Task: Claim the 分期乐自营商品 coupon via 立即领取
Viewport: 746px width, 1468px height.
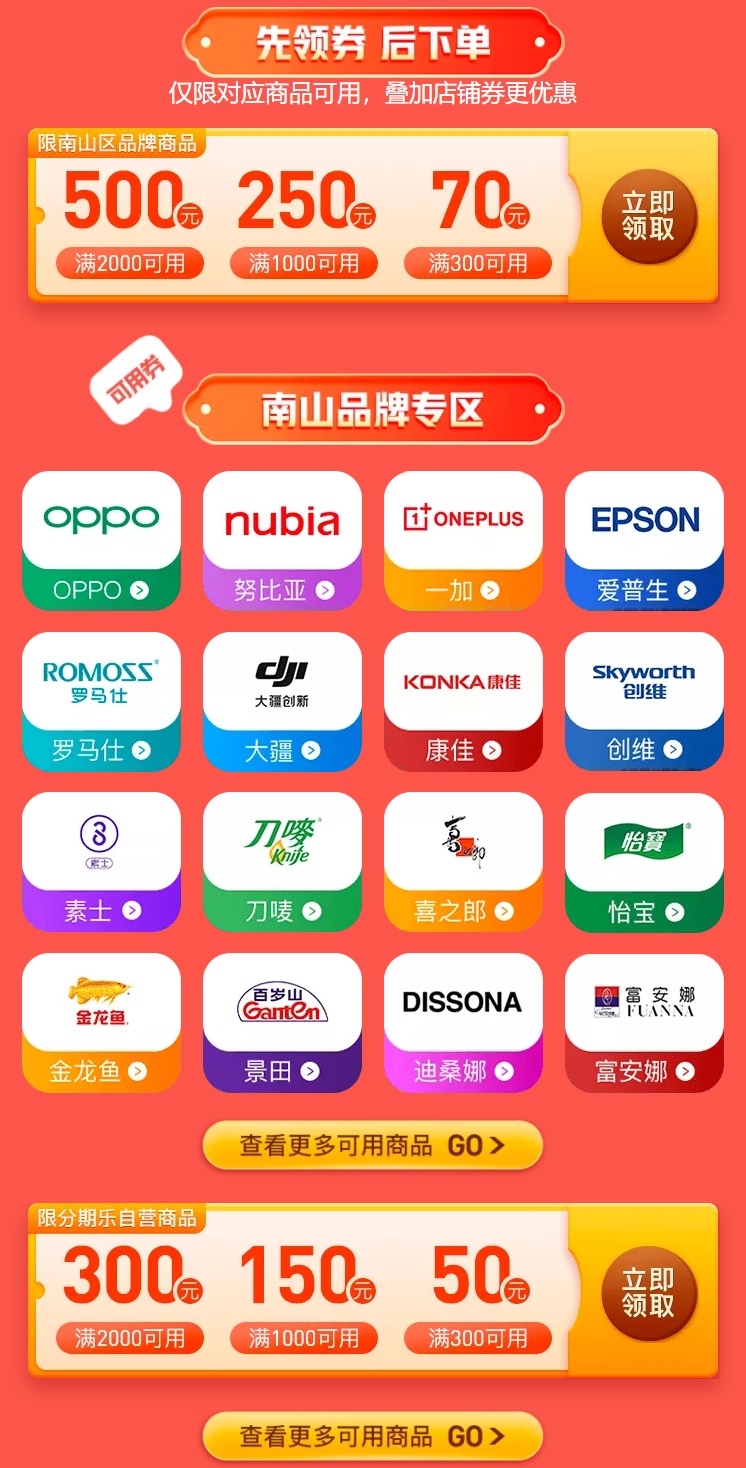Action: pos(648,1292)
